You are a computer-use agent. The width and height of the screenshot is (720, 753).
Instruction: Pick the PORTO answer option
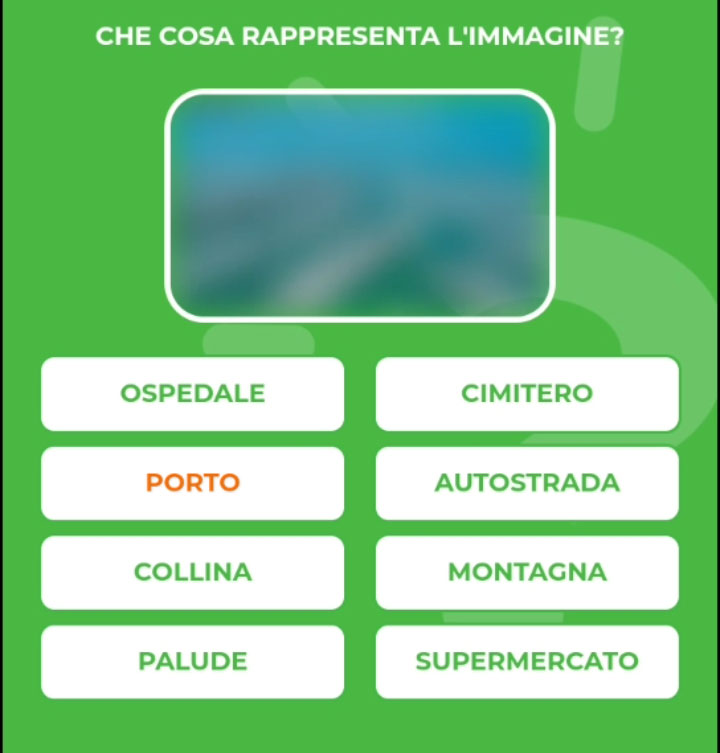pyautogui.click(x=192, y=483)
